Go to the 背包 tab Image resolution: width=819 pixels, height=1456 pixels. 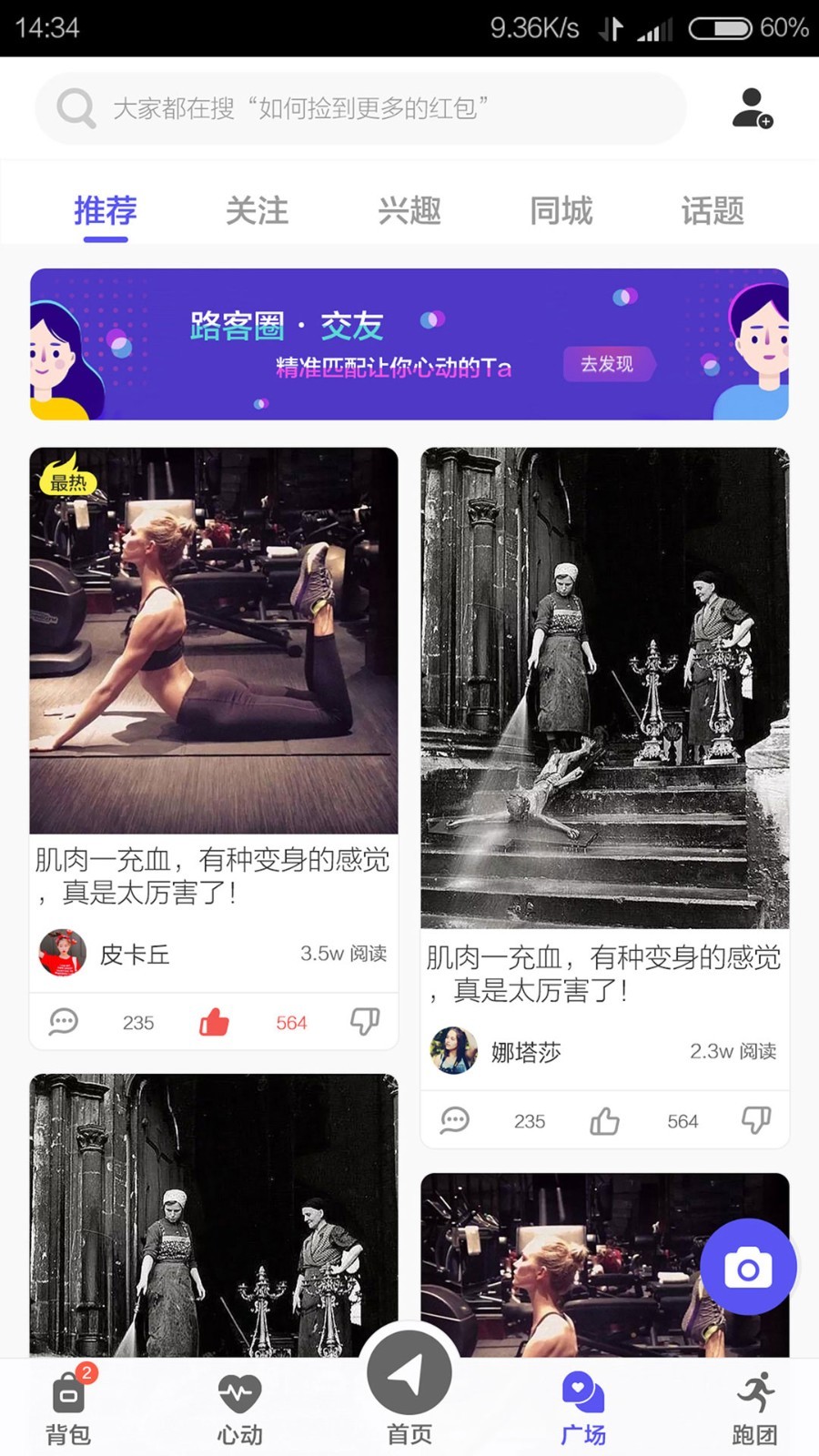click(x=68, y=1408)
